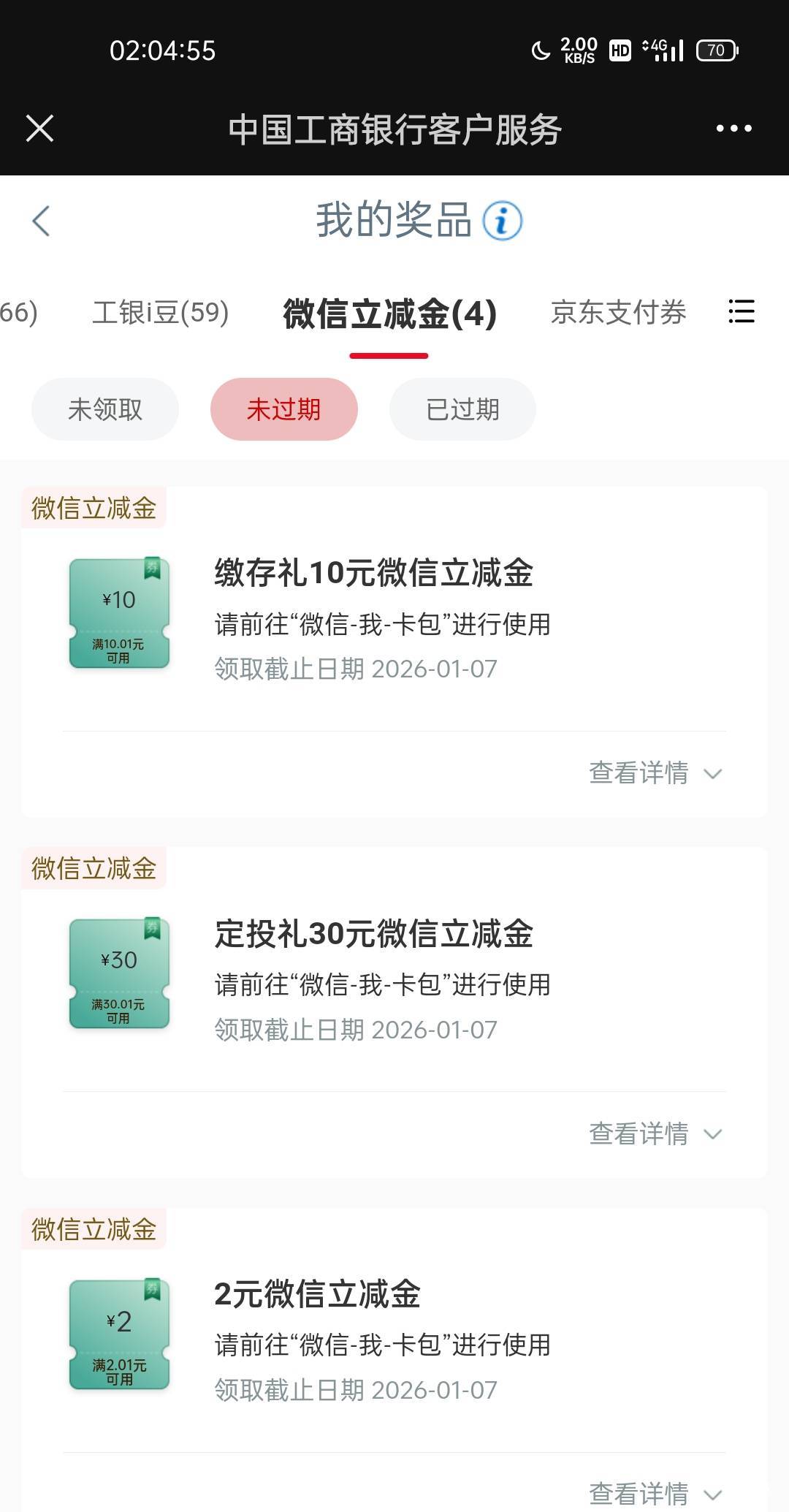This screenshot has width=789, height=1512.
Task: Switch to the 工银i豆(59) tab
Action: click(x=161, y=313)
